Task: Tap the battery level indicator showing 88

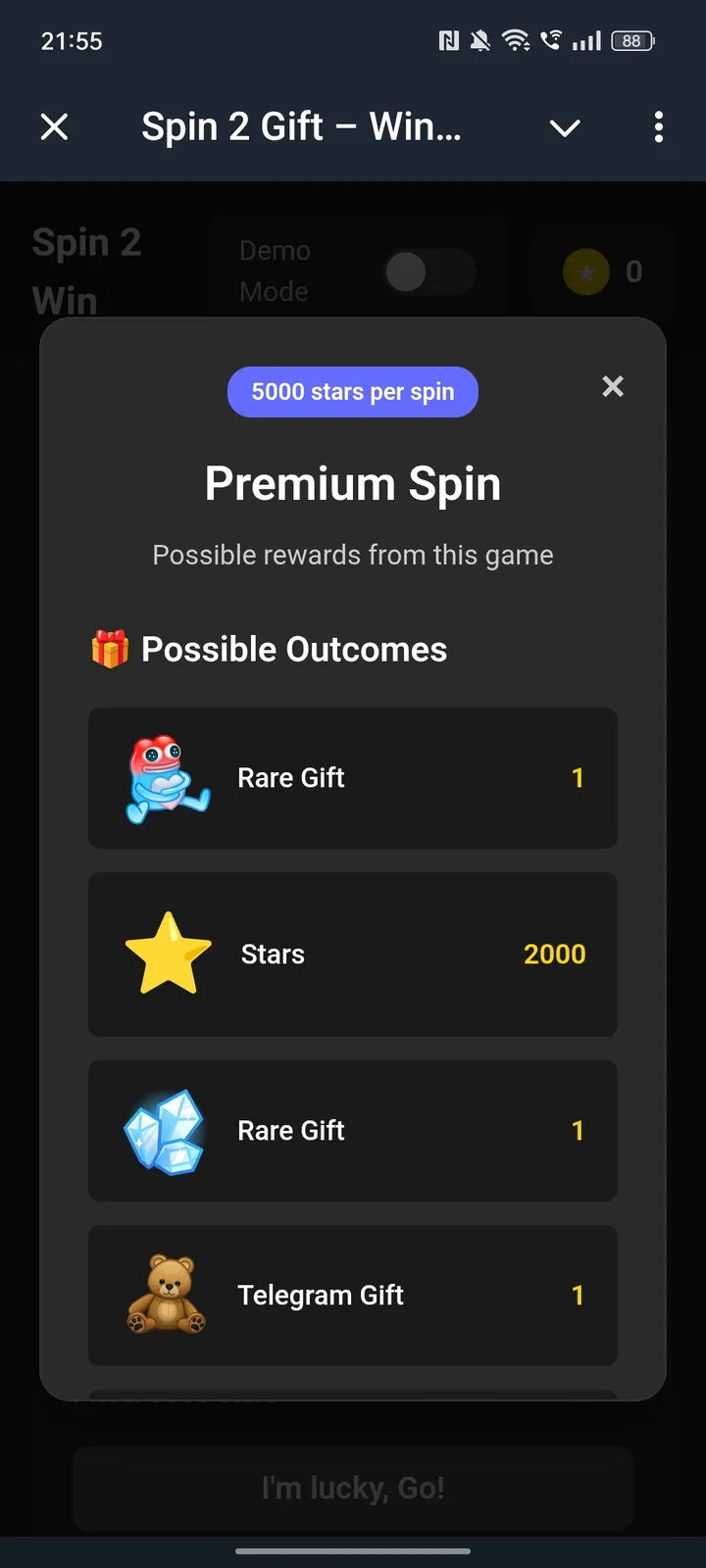Action: (x=632, y=40)
